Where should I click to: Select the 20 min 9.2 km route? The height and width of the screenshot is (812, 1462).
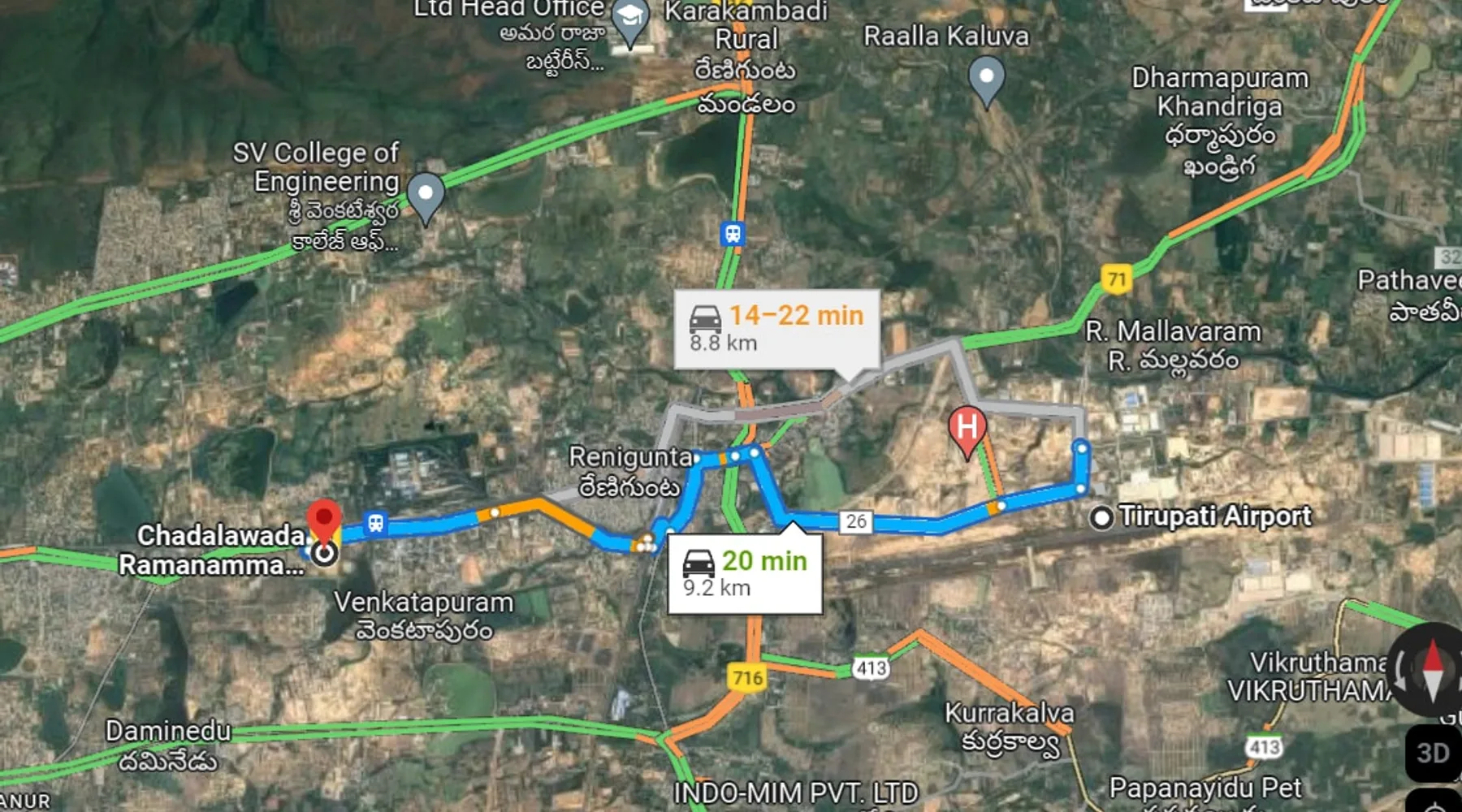(x=744, y=573)
